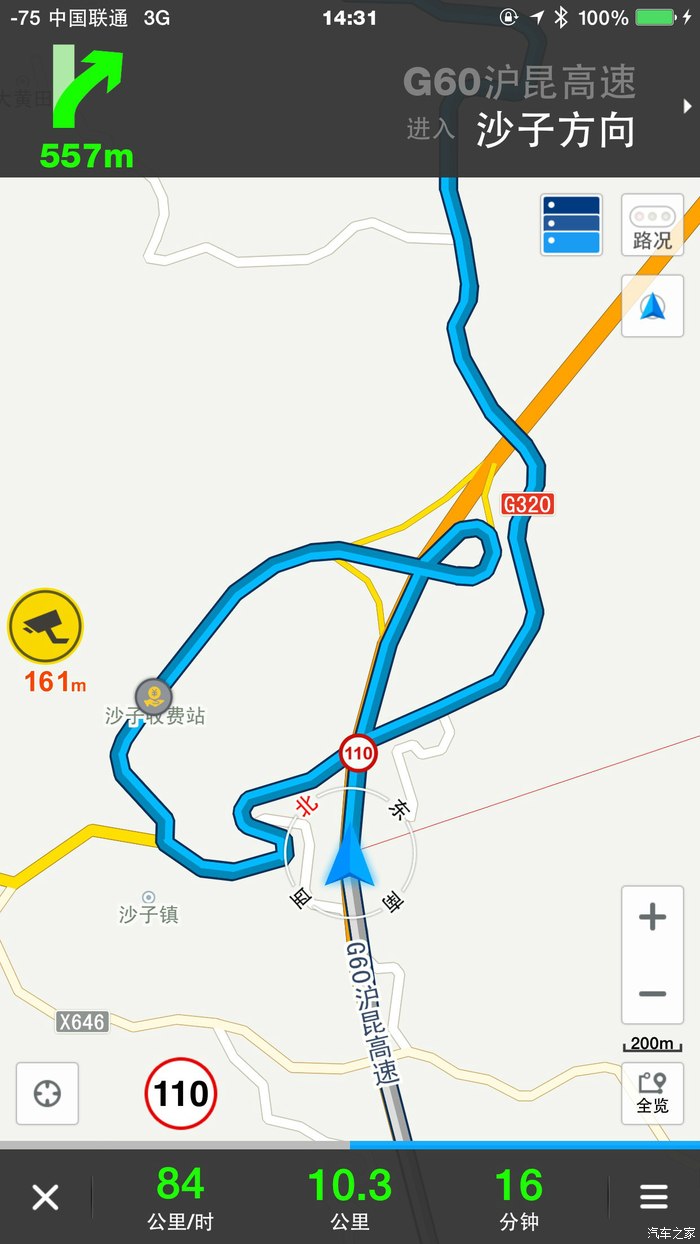The image size is (700, 1244).
Task: Zoom in the map
Action: 652,917
